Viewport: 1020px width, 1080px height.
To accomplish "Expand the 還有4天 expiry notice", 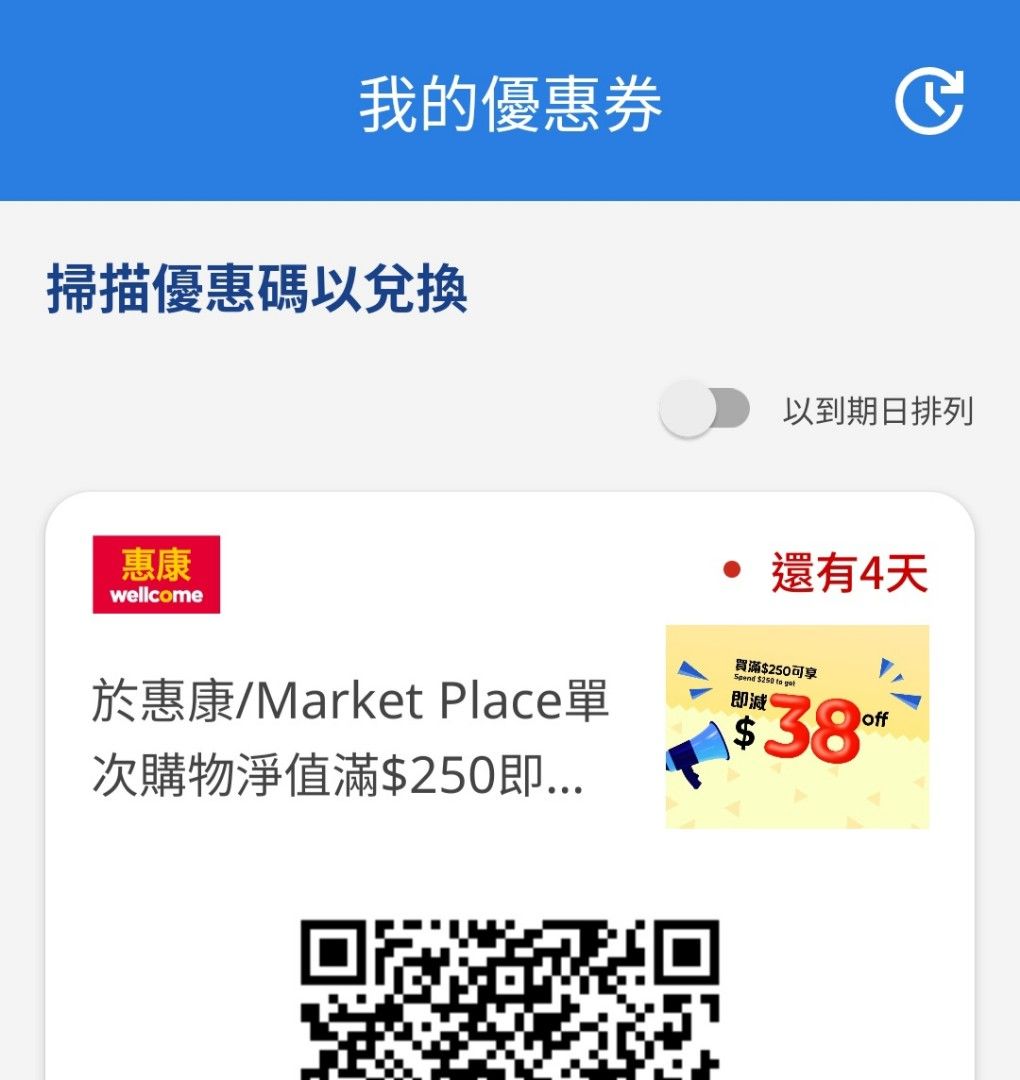I will [x=850, y=570].
